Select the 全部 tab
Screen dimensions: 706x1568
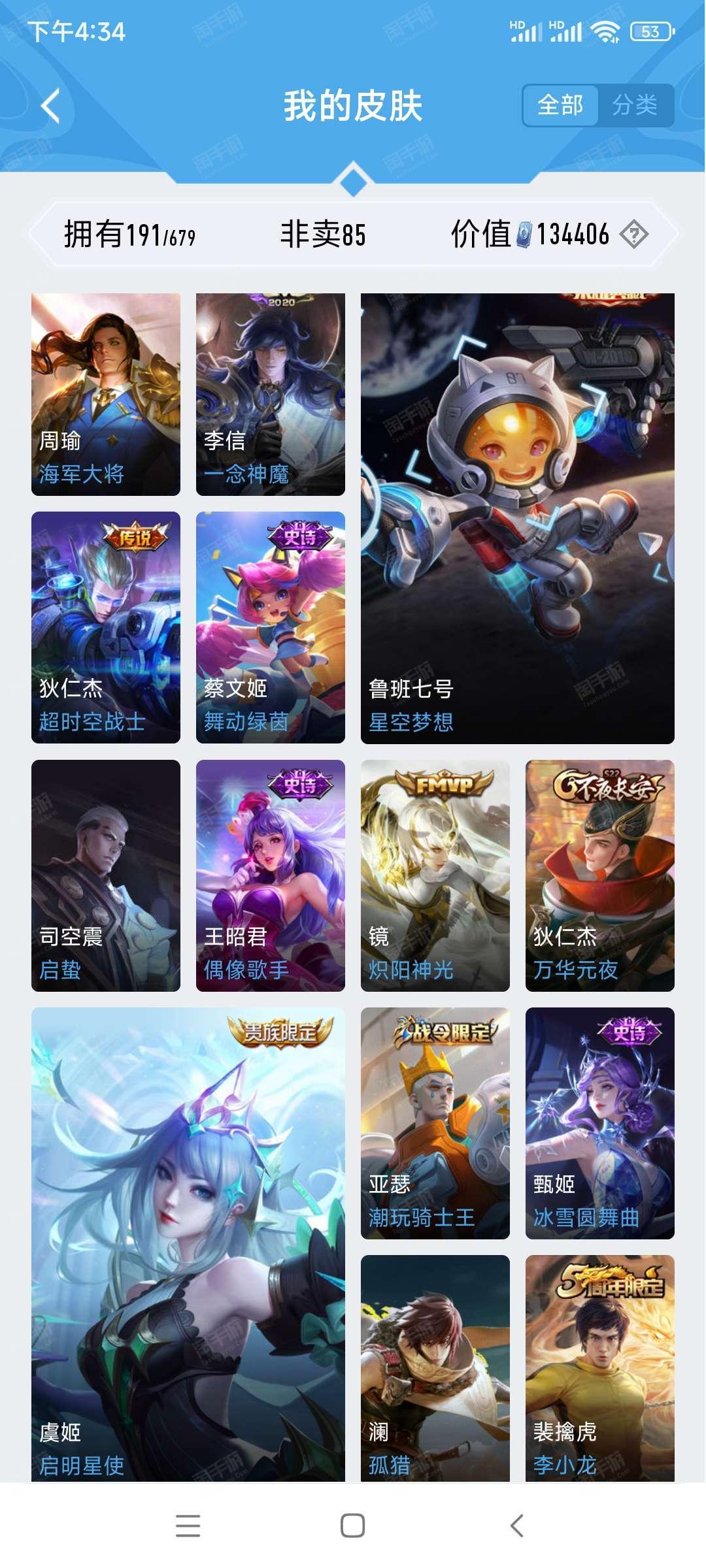(560, 105)
